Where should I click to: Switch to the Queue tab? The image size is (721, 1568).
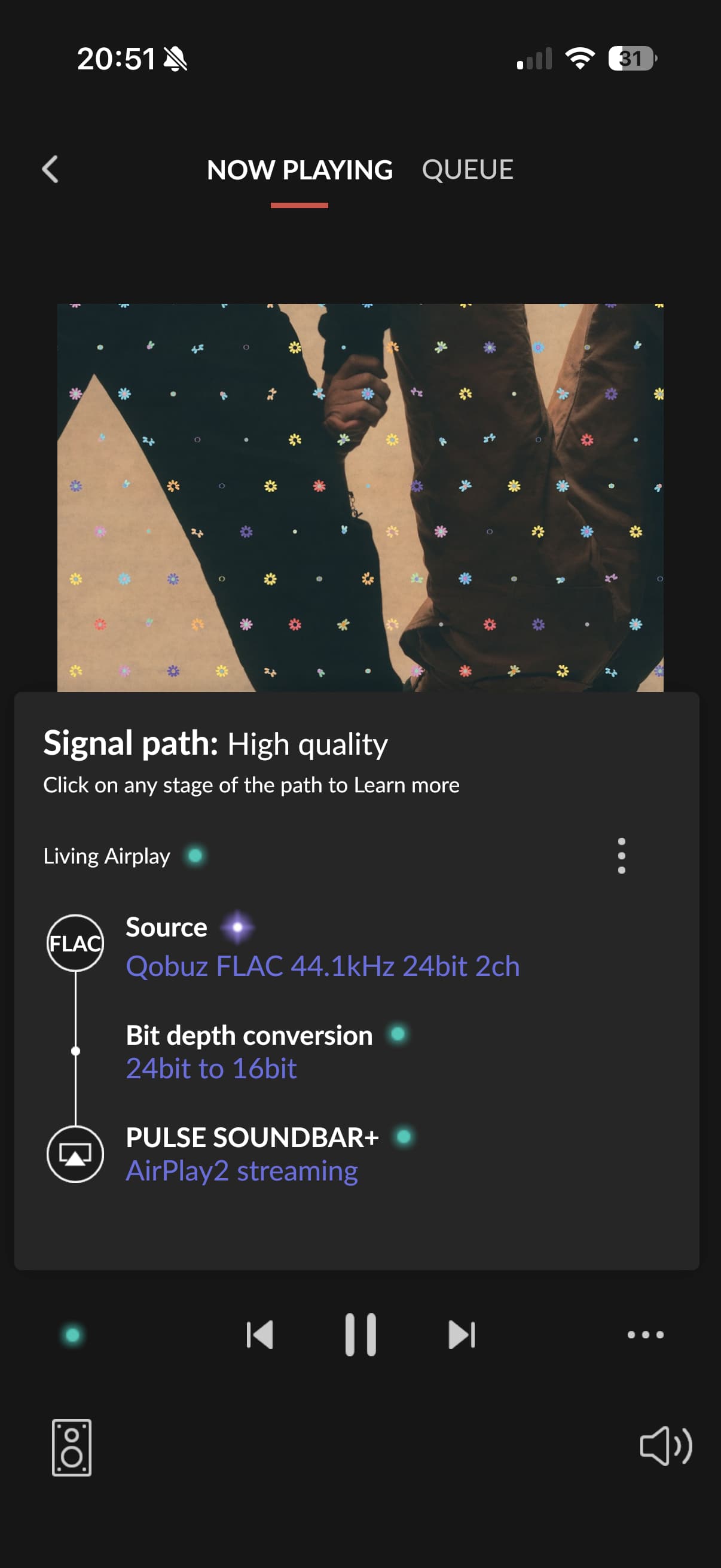[x=468, y=170]
